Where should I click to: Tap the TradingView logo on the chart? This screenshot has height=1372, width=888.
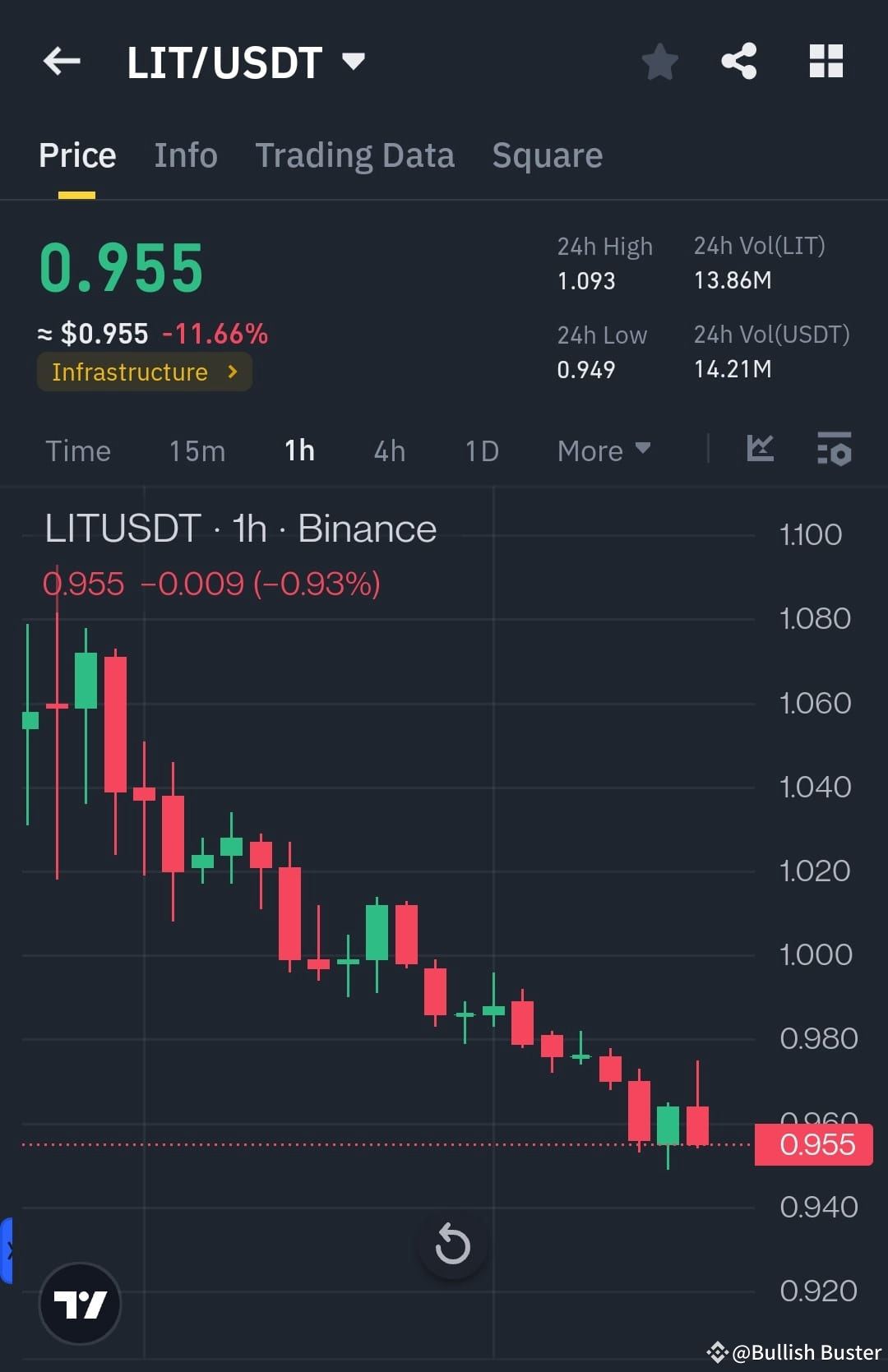pos(80,1305)
